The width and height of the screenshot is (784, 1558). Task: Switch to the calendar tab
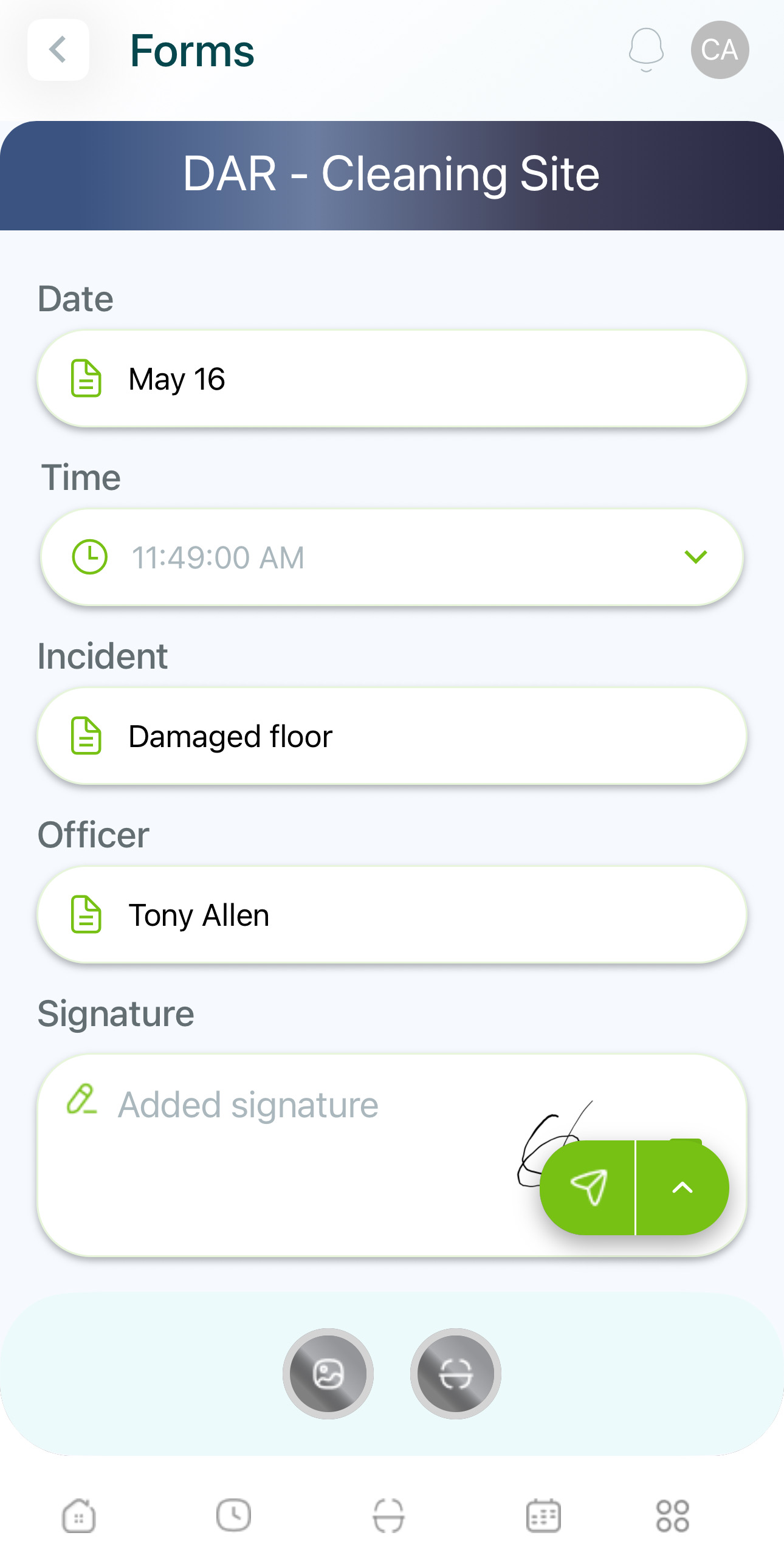point(543,1515)
